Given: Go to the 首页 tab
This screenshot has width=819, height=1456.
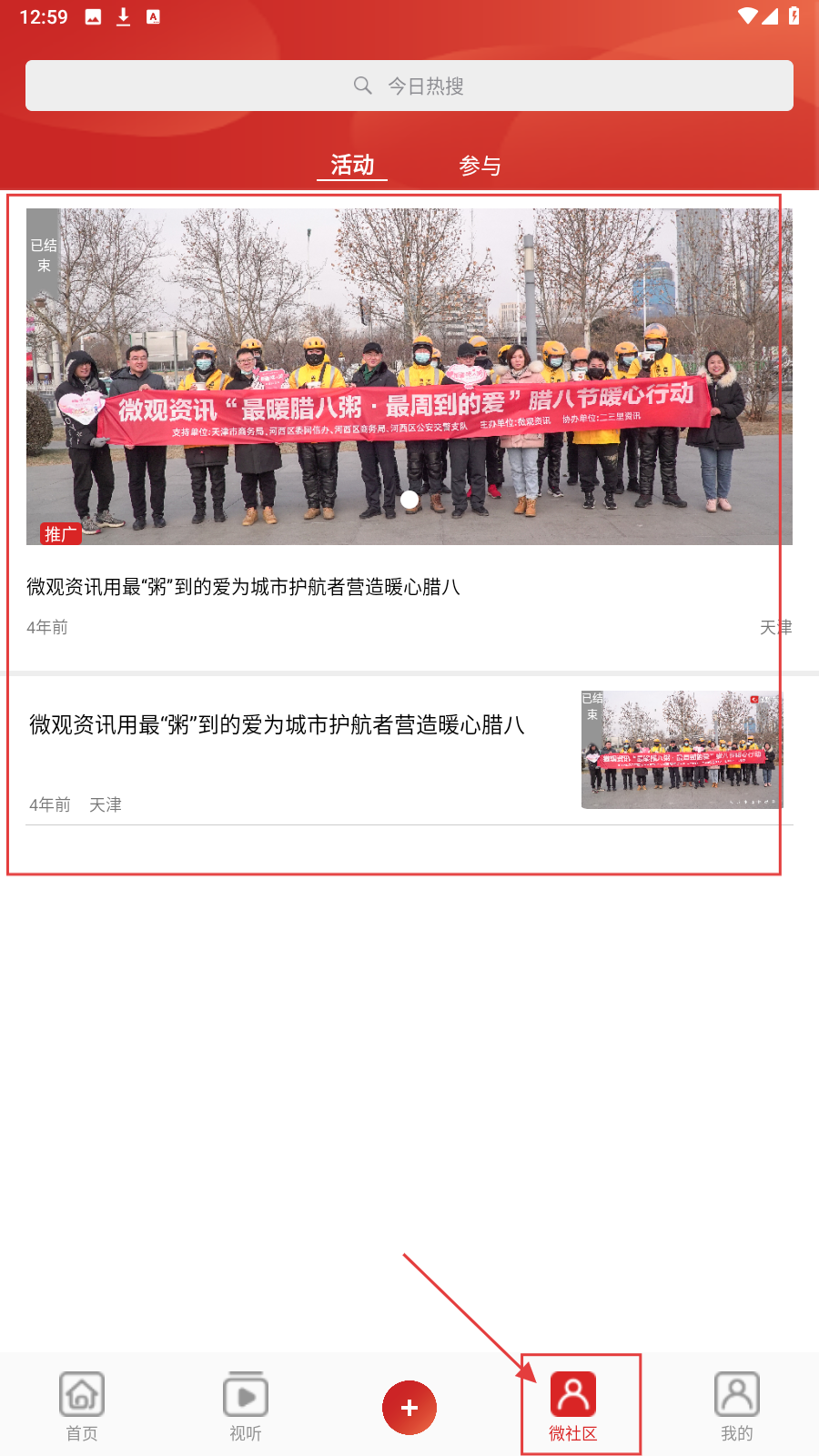Looking at the screenshot, I should pyautogui.click(x=82, y=1406).
